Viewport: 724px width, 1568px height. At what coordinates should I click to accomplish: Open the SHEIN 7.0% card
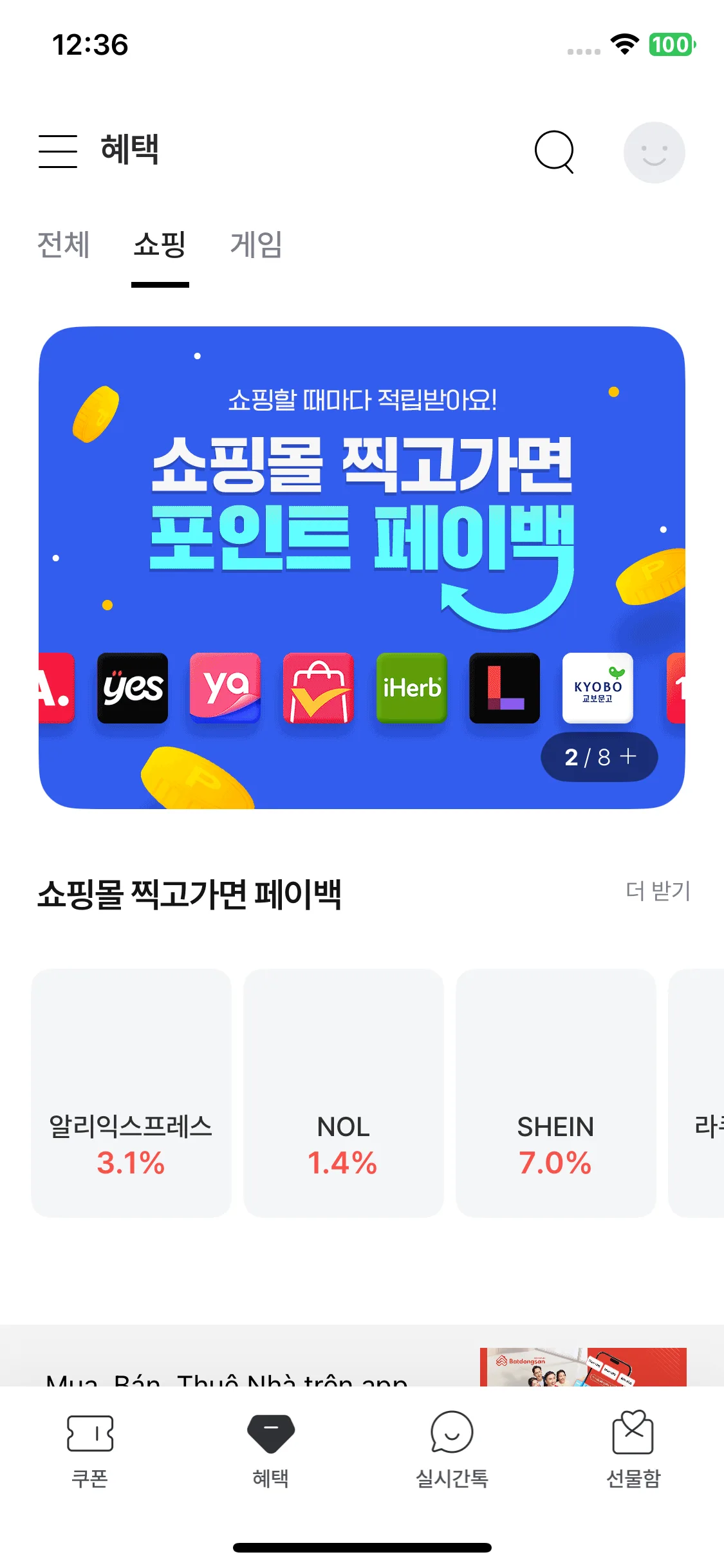555,1092
